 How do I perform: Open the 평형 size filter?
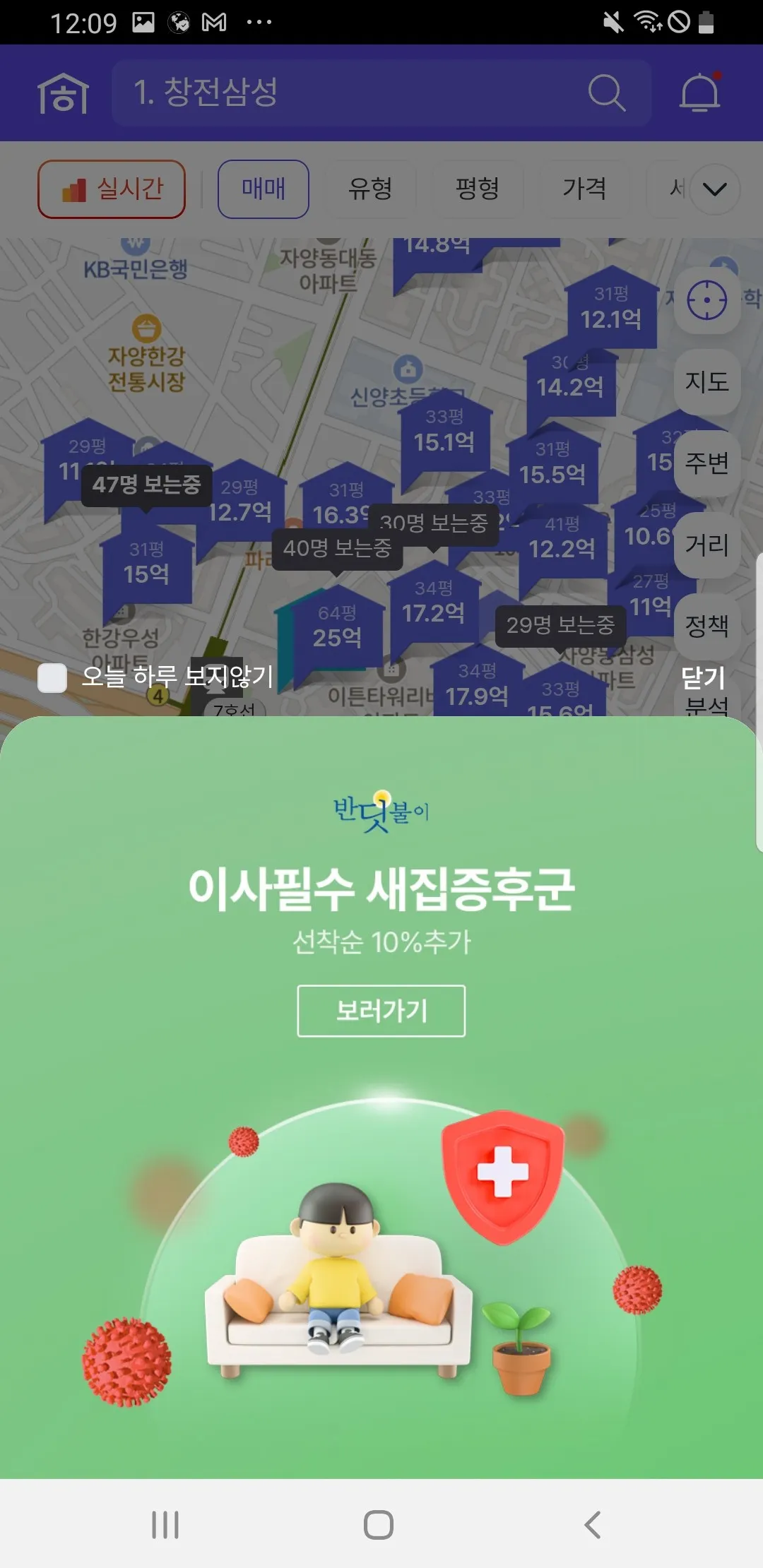click(477, 189)
